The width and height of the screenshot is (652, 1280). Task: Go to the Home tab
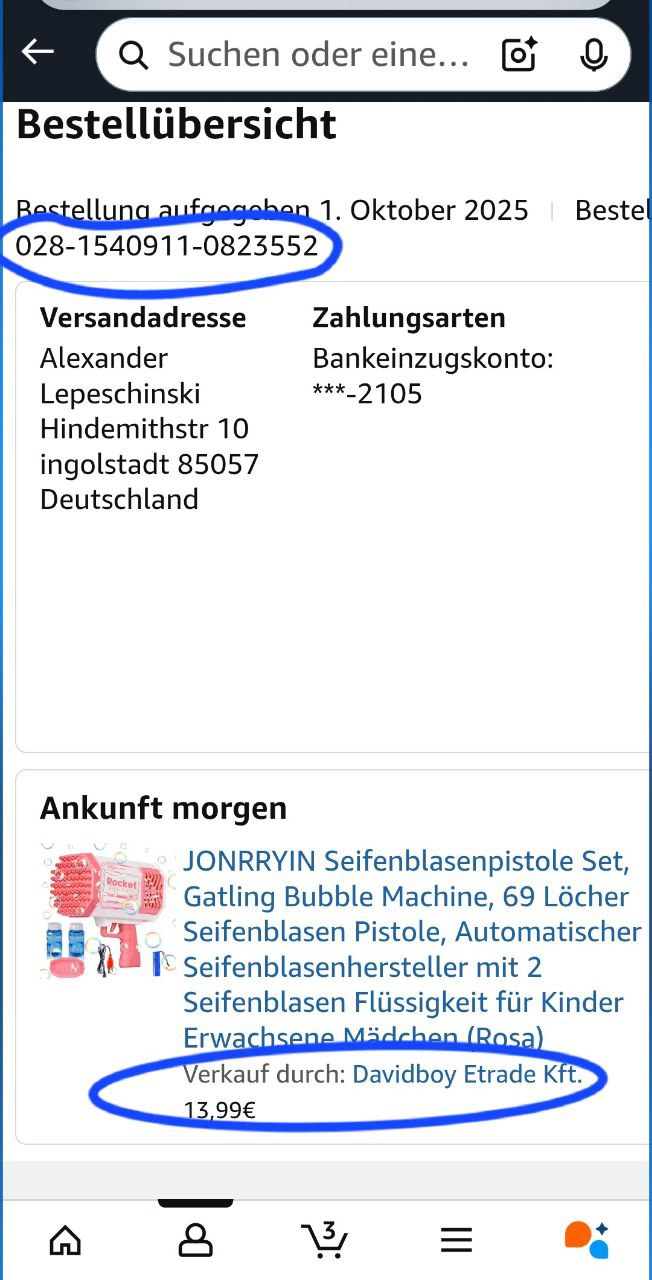click(x=65, y=1241)
